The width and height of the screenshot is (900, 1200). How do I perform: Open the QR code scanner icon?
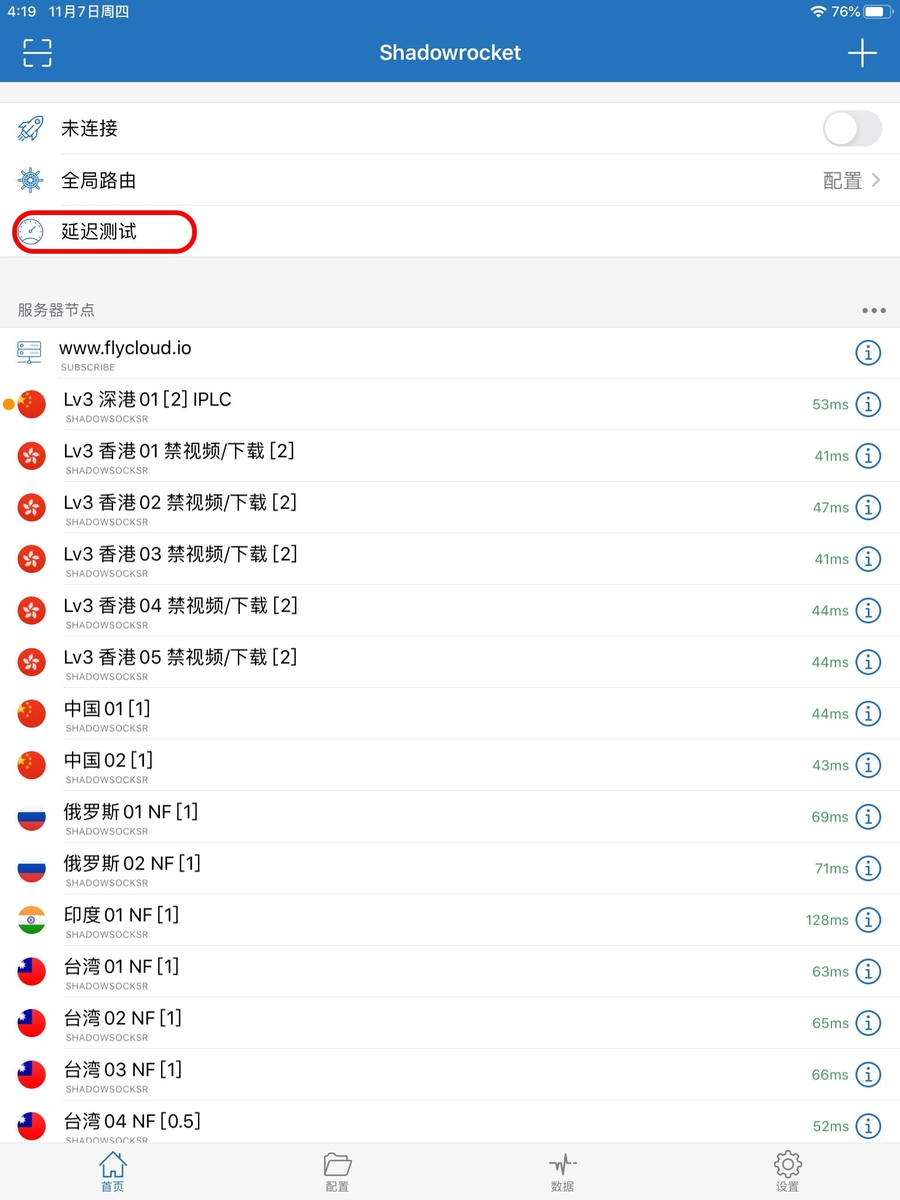pos(37,53)
